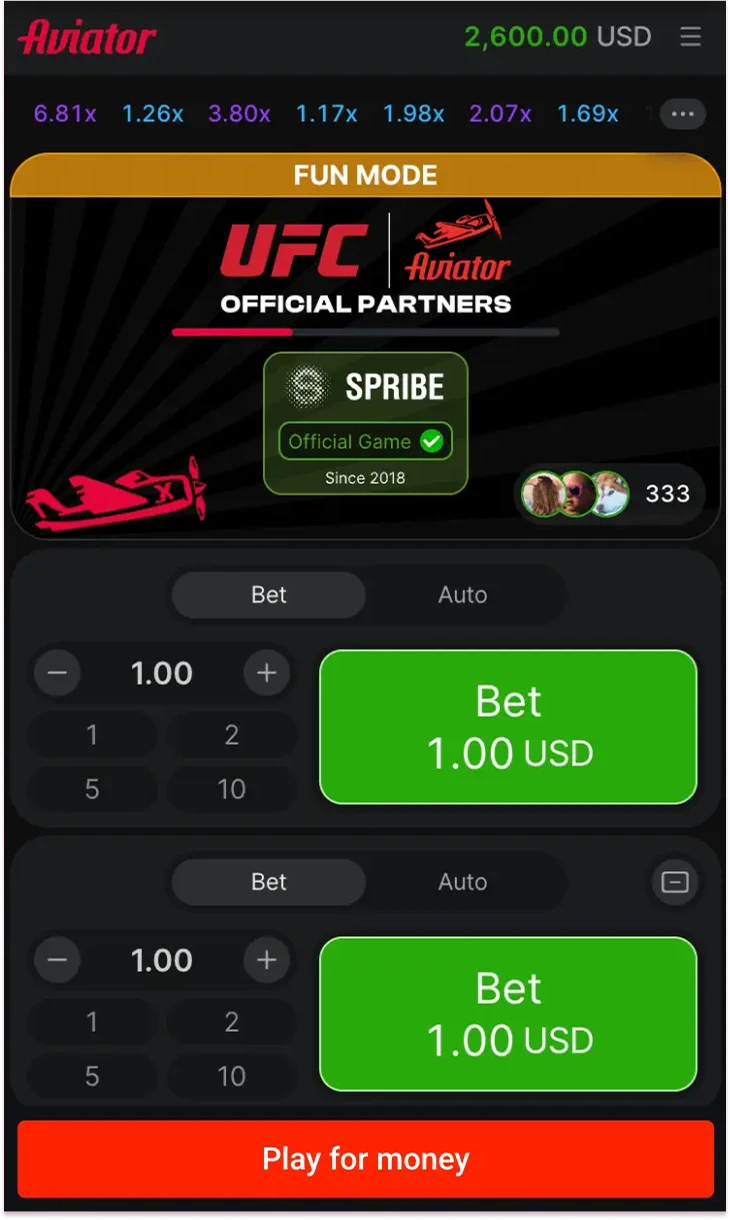Place first panel Bet 1.00 USD
This screenshot has width=730, height=1220.
coord(508,727)
